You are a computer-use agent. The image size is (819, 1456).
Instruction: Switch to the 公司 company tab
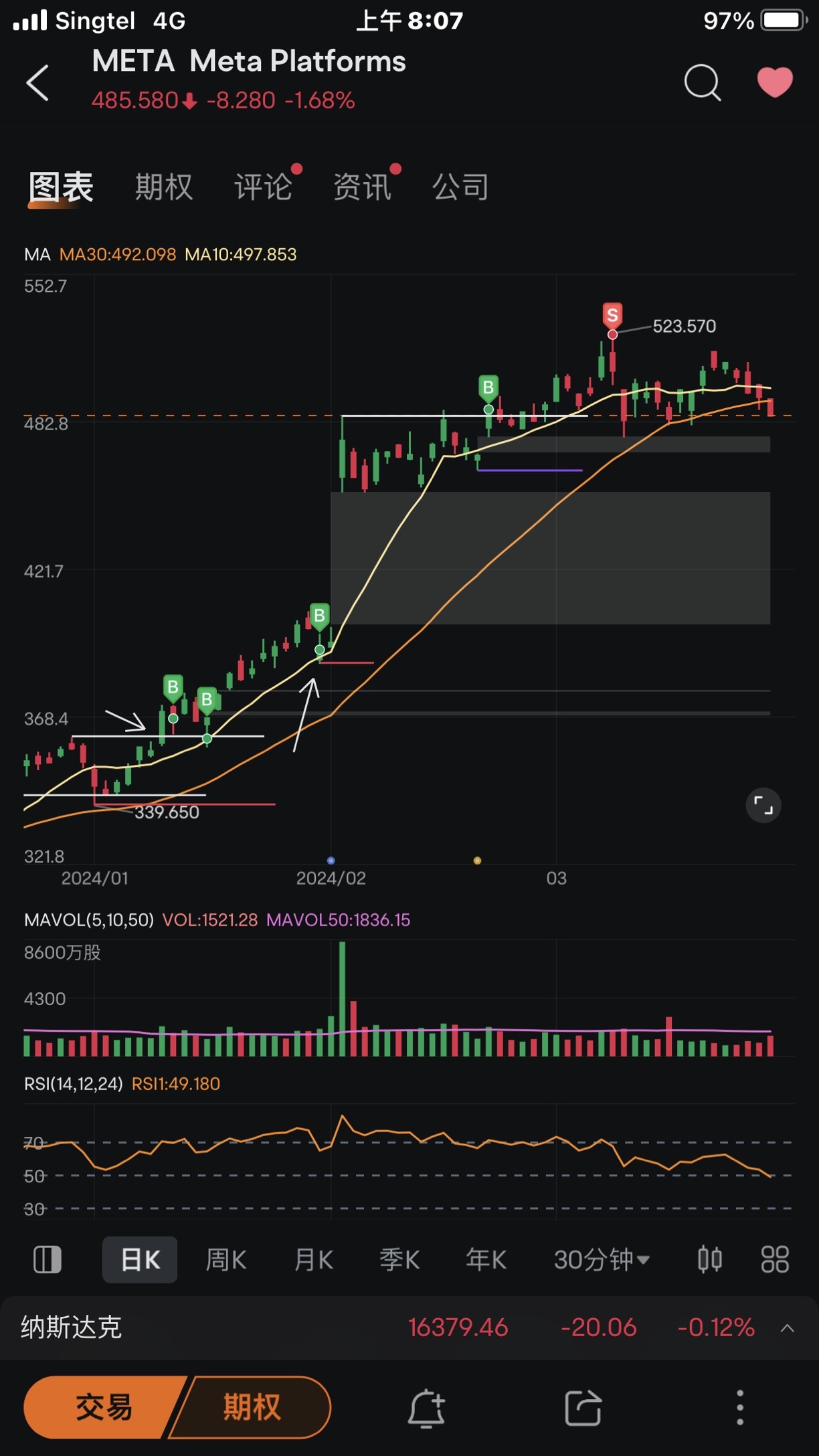pos(460,187)
